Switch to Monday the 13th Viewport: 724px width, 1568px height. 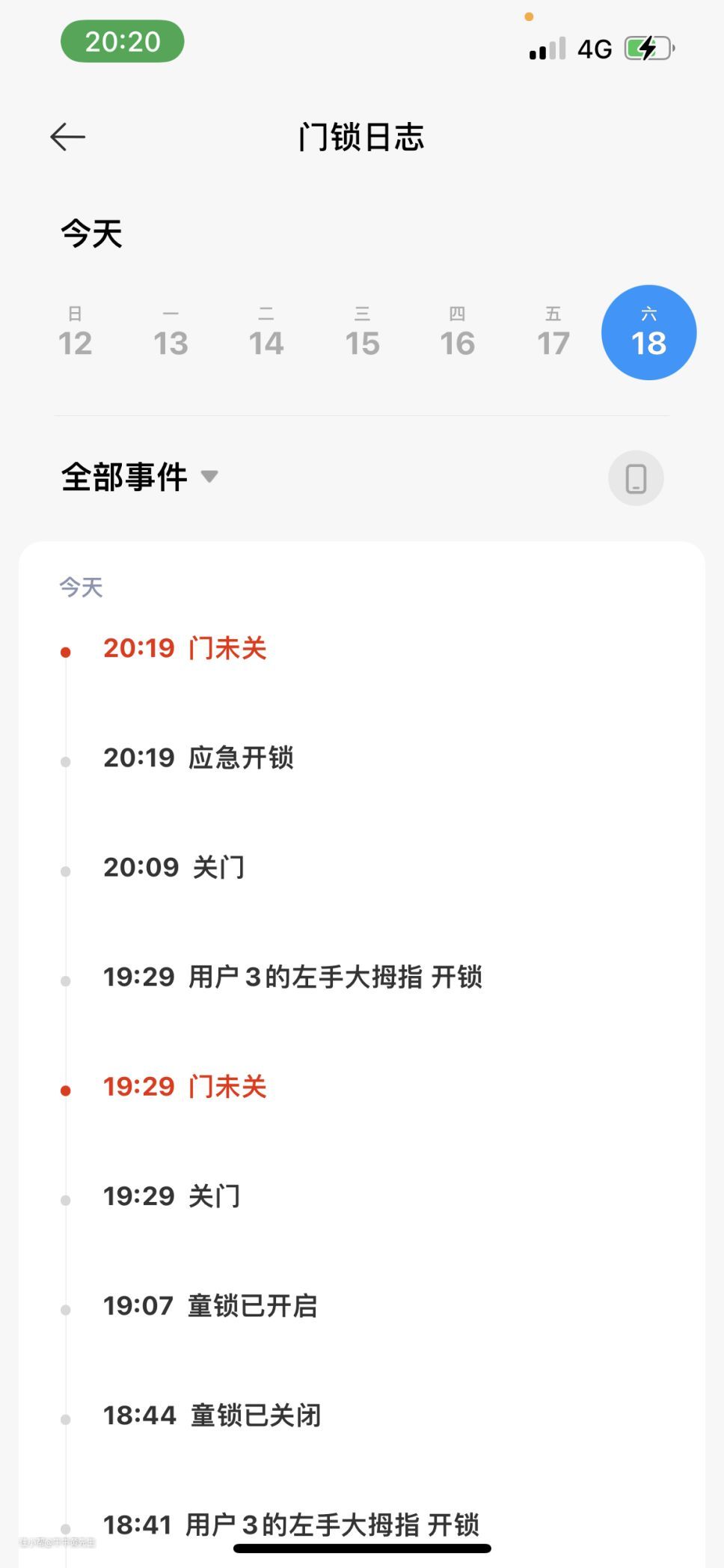(x=171, y=334)
